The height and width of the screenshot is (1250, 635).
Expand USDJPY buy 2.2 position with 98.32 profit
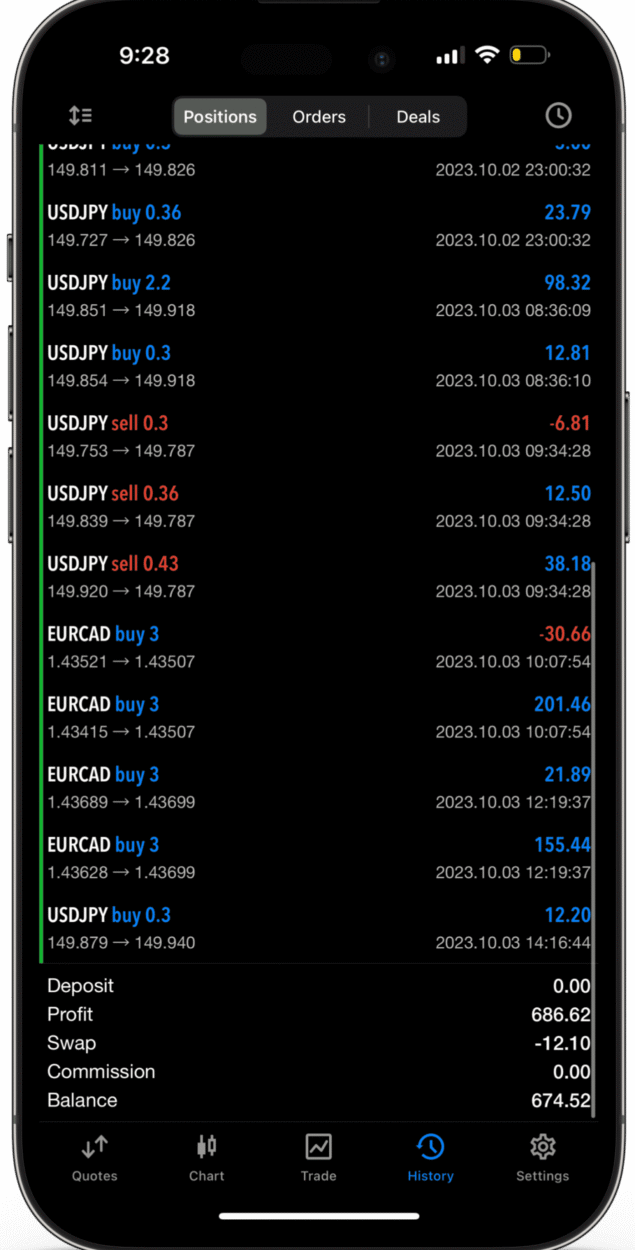(318, 296)
